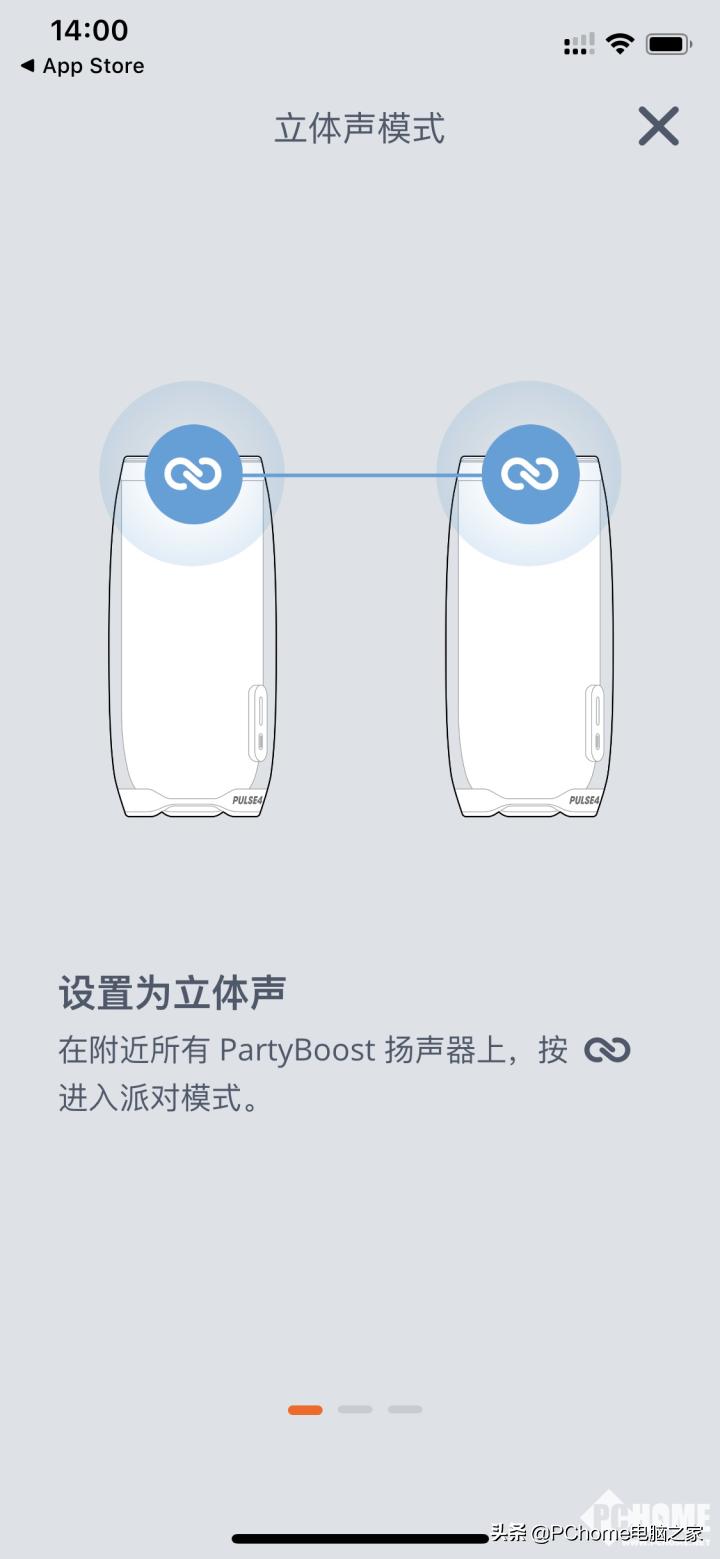The height and width of the screenshot is (1559, 720).
Task: Tap the Wi-Fi icon in the status bar
Action: click(x=620, y=44)
